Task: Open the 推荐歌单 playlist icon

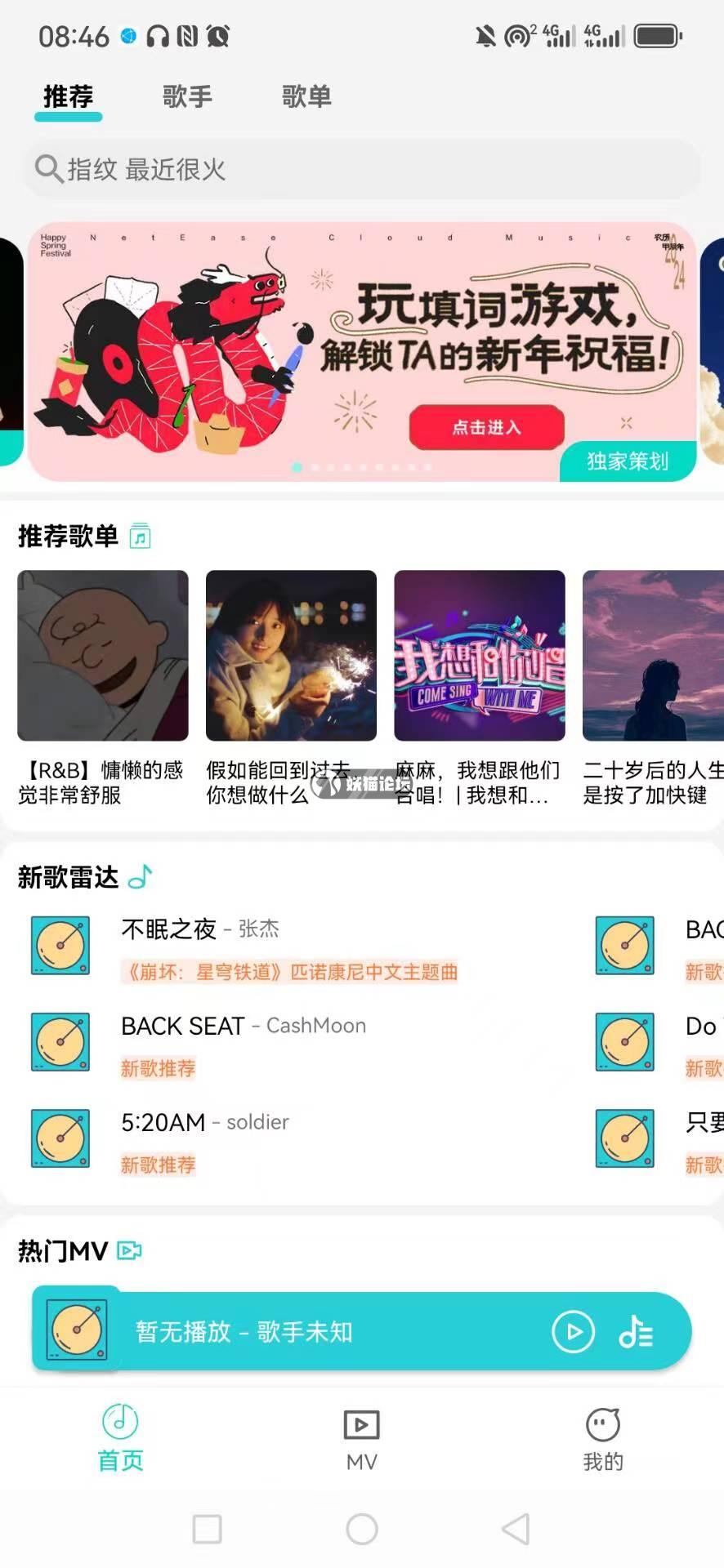Action: click(x=141, y=536)
